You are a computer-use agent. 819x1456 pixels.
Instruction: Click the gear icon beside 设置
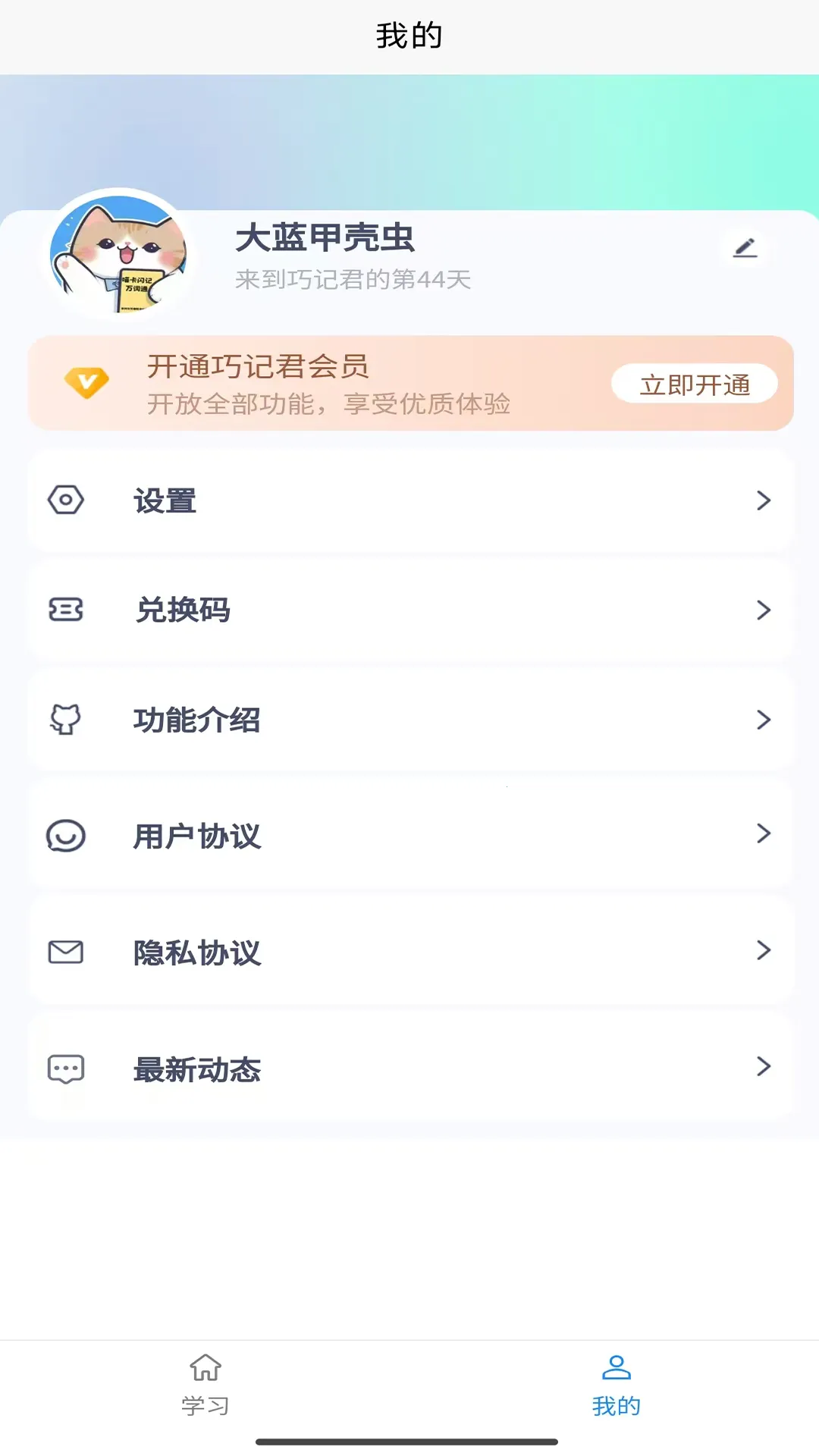tap(66, 500)
